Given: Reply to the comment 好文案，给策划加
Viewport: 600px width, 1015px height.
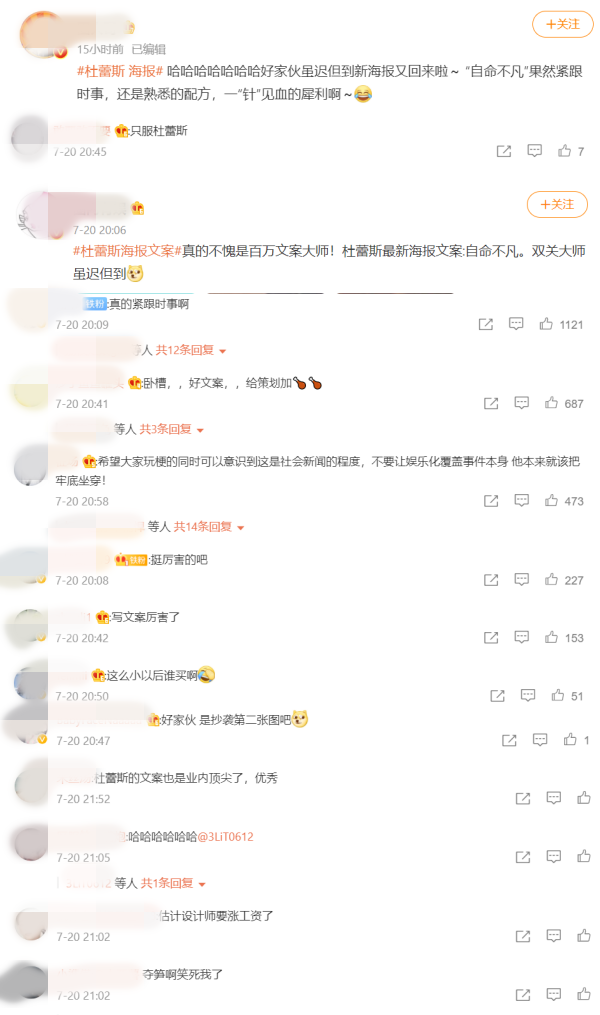Looking at the screenshot, I should point(520,403).
